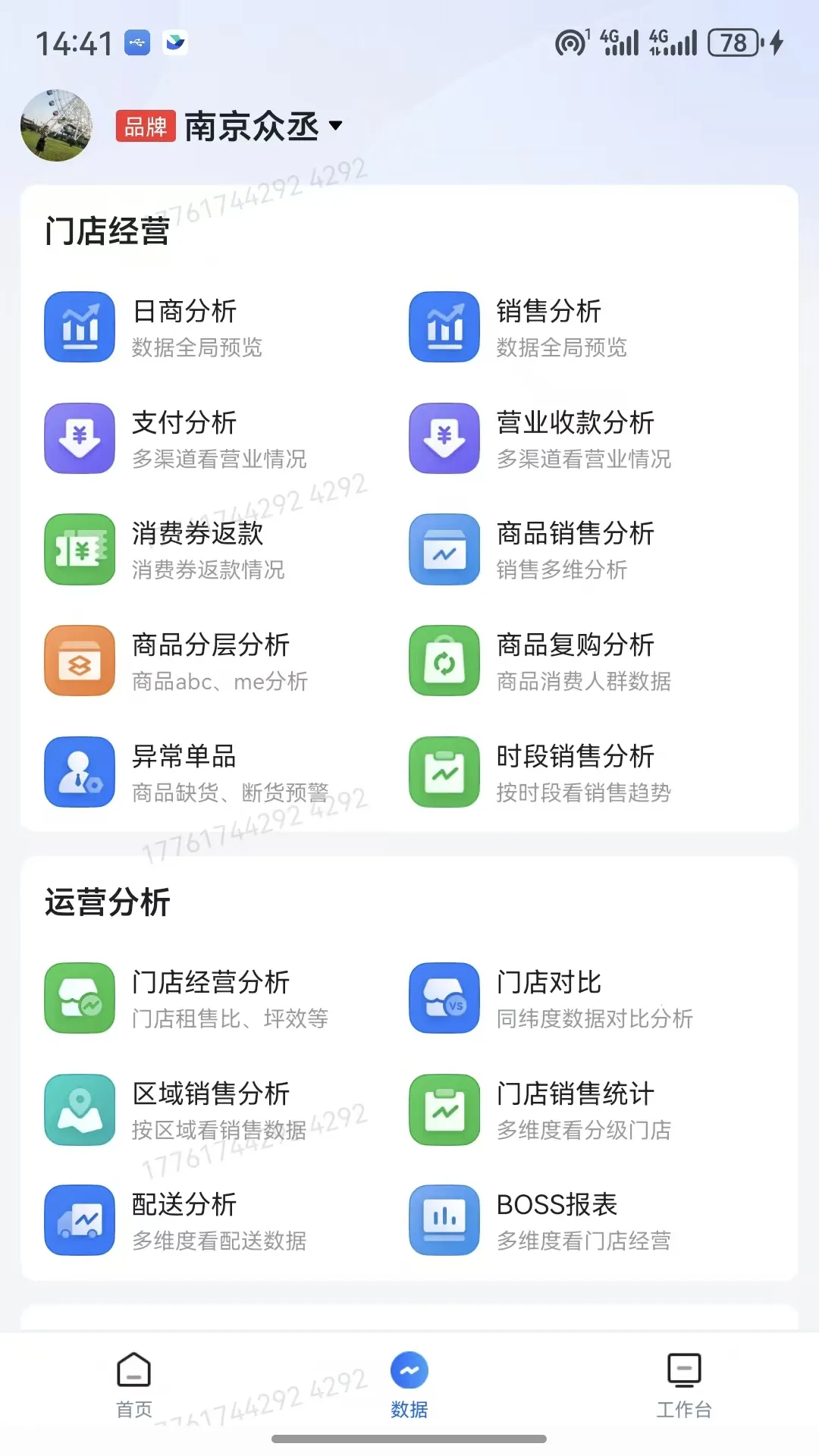Open the 配送分析 delivery truck icon

click(79, 1219)
